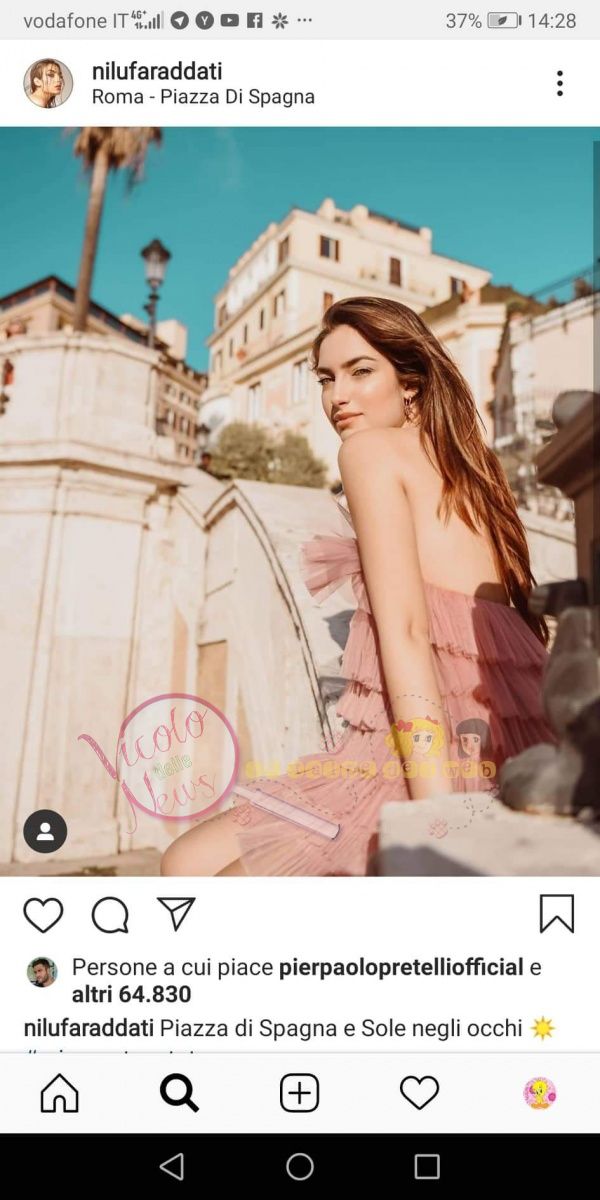The width and height of the screenshot is (600, 1200).
Task: Create a new post with plus
Action: pos(299,1093)
